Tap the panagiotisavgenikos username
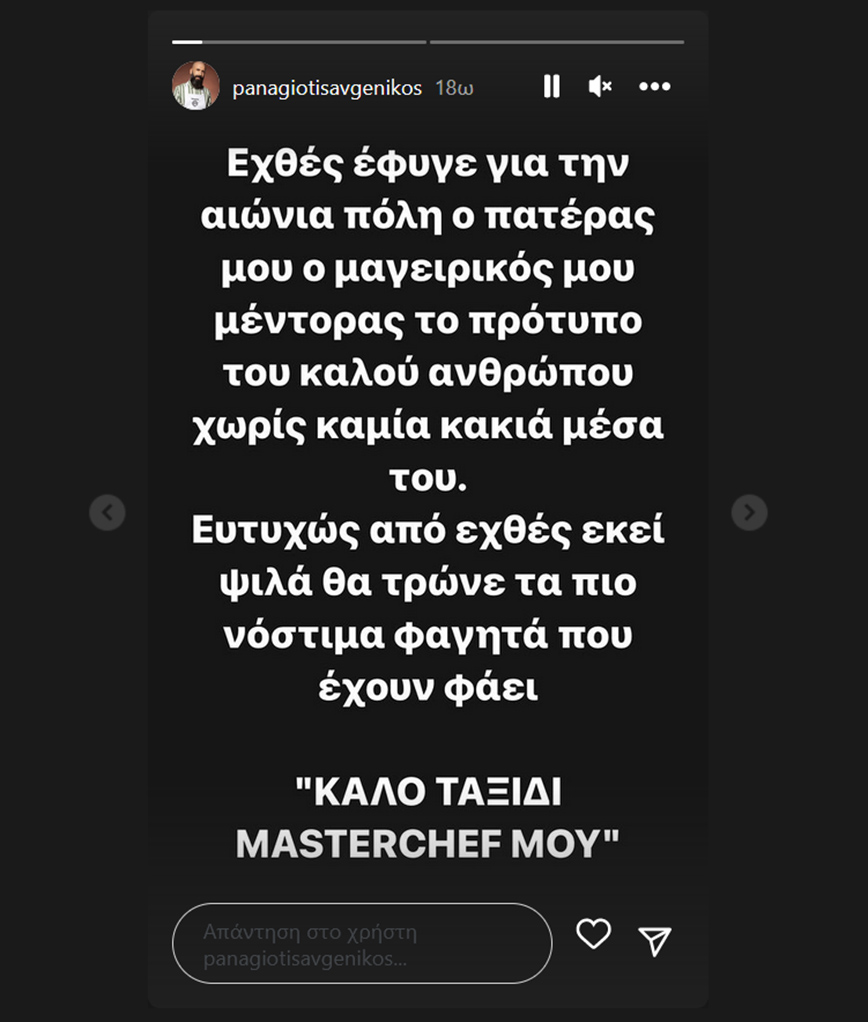The image size is (868, 1022). click(x=326, y=88)
